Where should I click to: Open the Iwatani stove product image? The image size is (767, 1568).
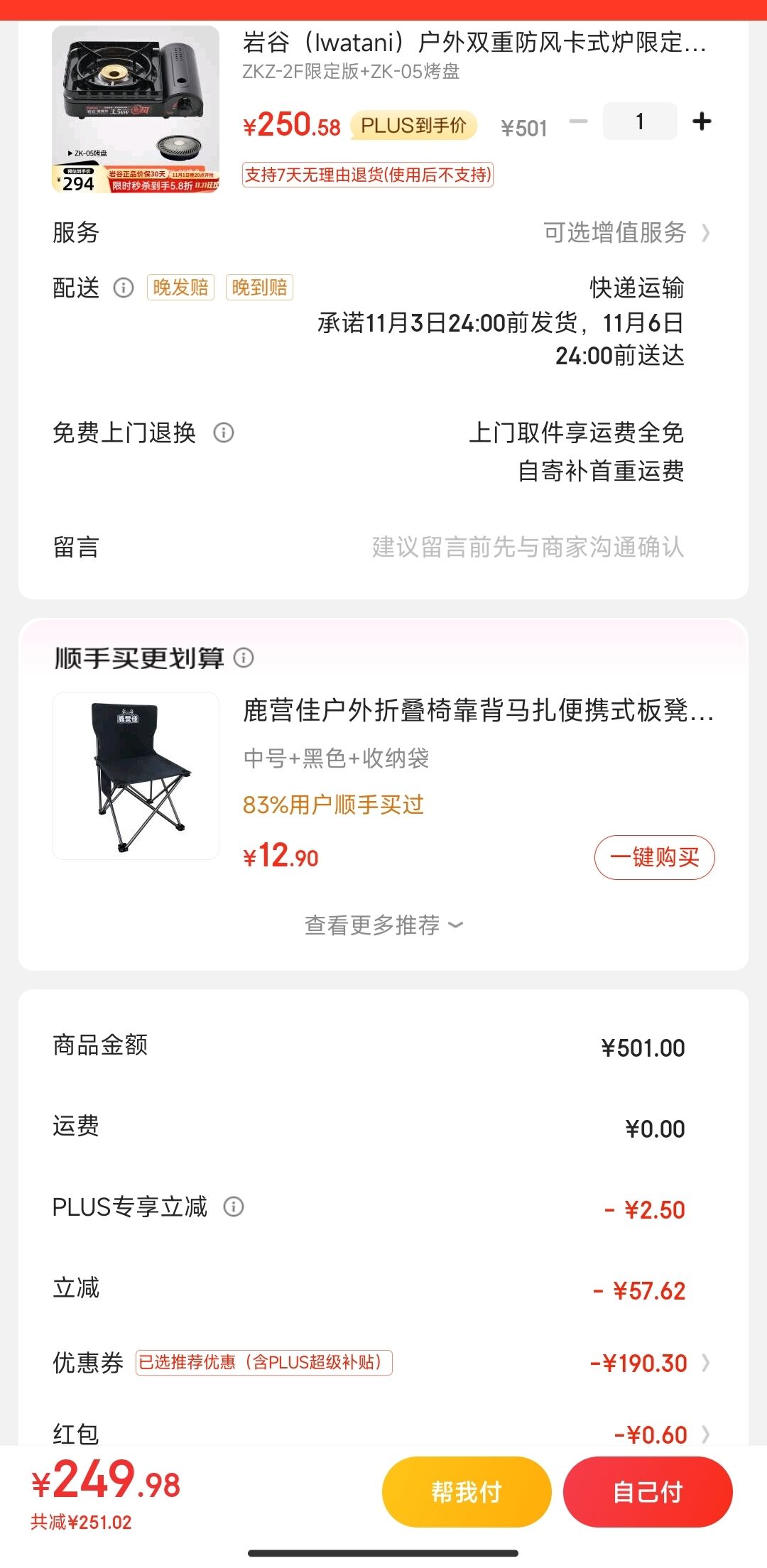(136, 109)
